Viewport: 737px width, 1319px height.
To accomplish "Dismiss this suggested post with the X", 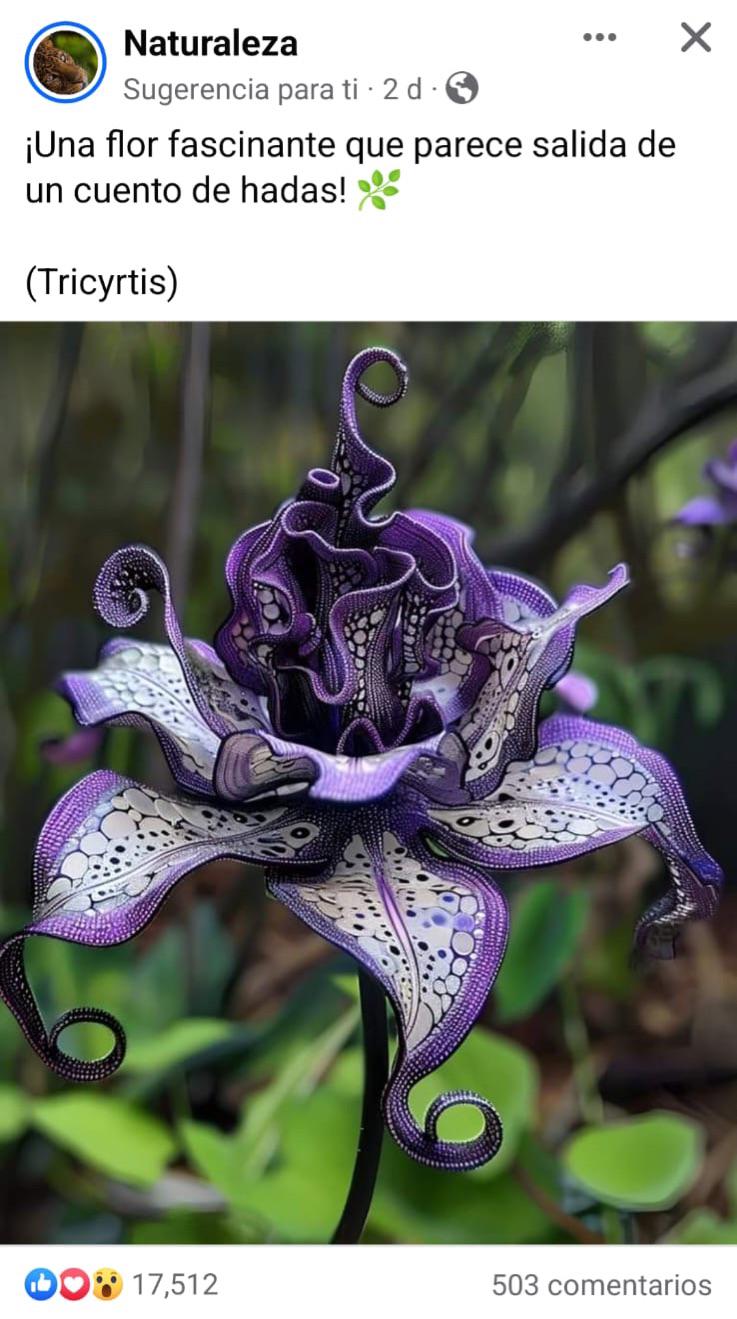I will (x=695, y=38).
